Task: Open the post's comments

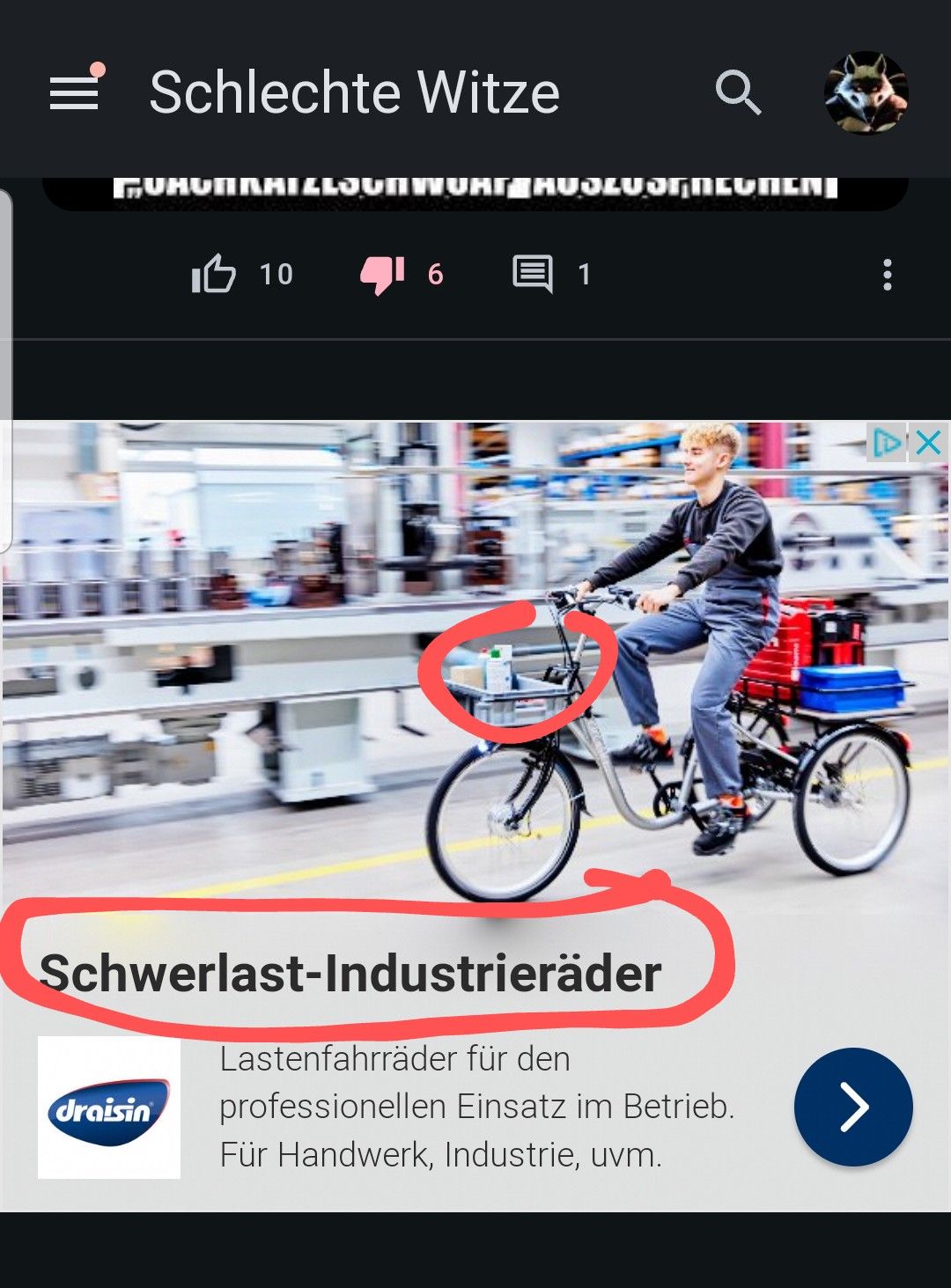Action: pos(533,274)
